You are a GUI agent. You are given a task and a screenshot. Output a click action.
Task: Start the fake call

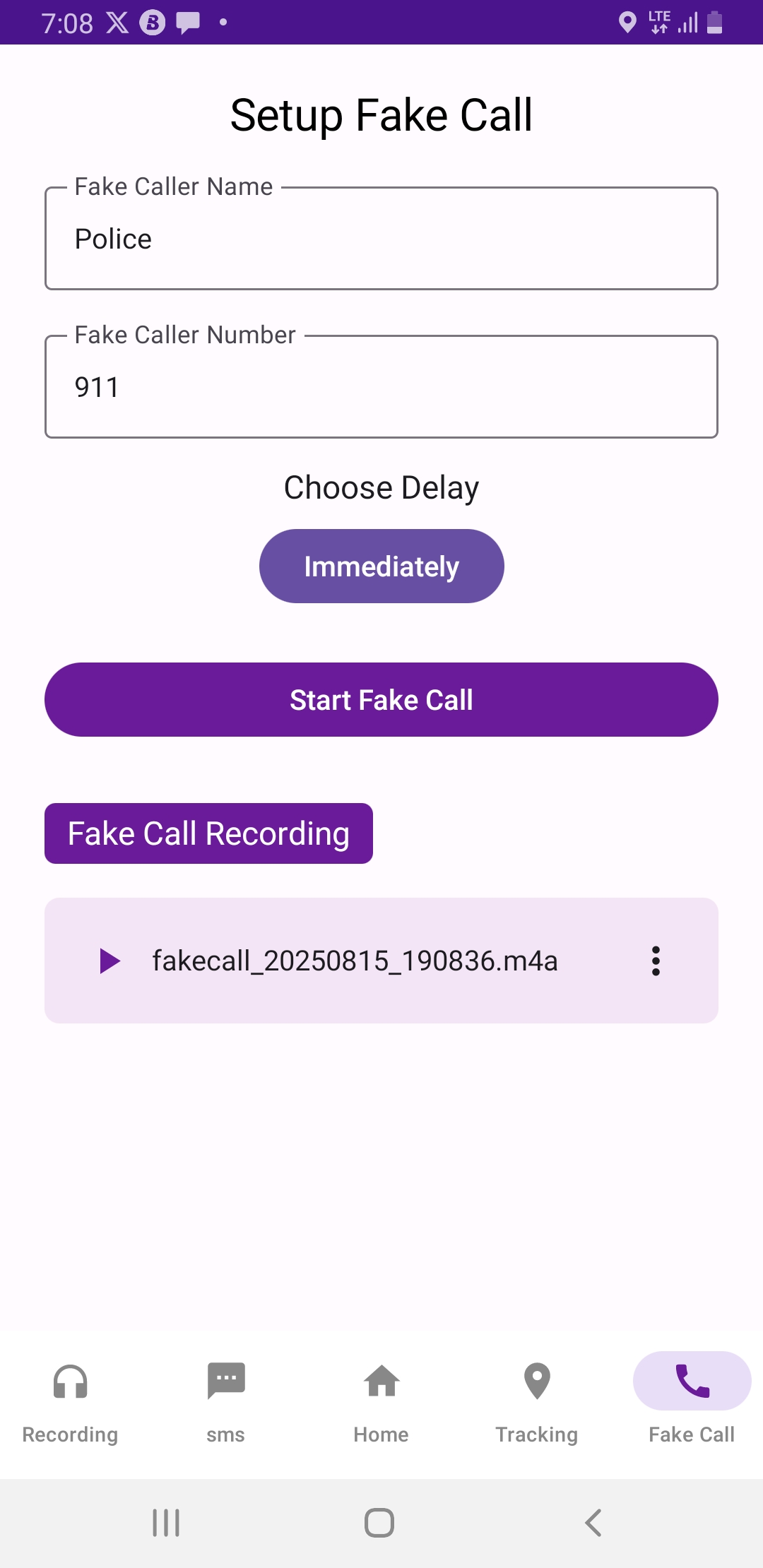point(381,700)
